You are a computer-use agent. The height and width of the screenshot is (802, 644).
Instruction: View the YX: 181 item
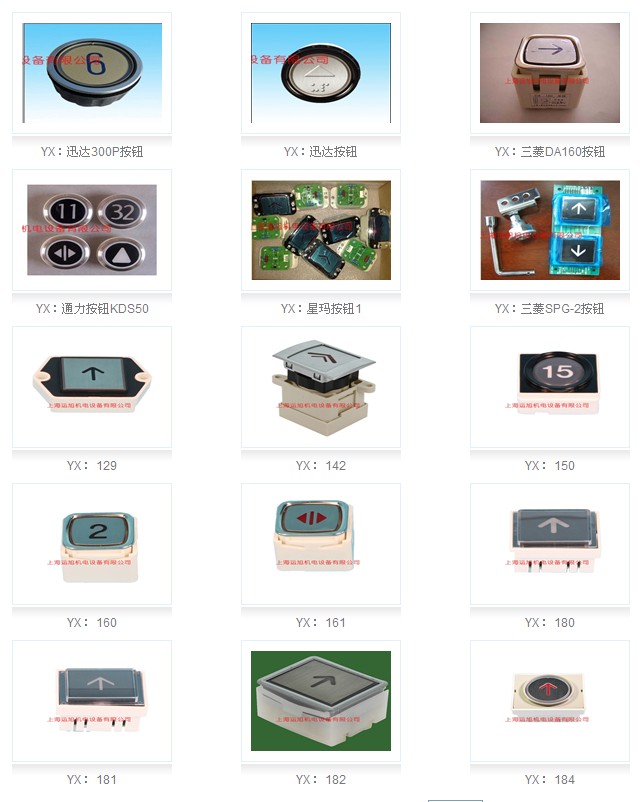point(92,701)
